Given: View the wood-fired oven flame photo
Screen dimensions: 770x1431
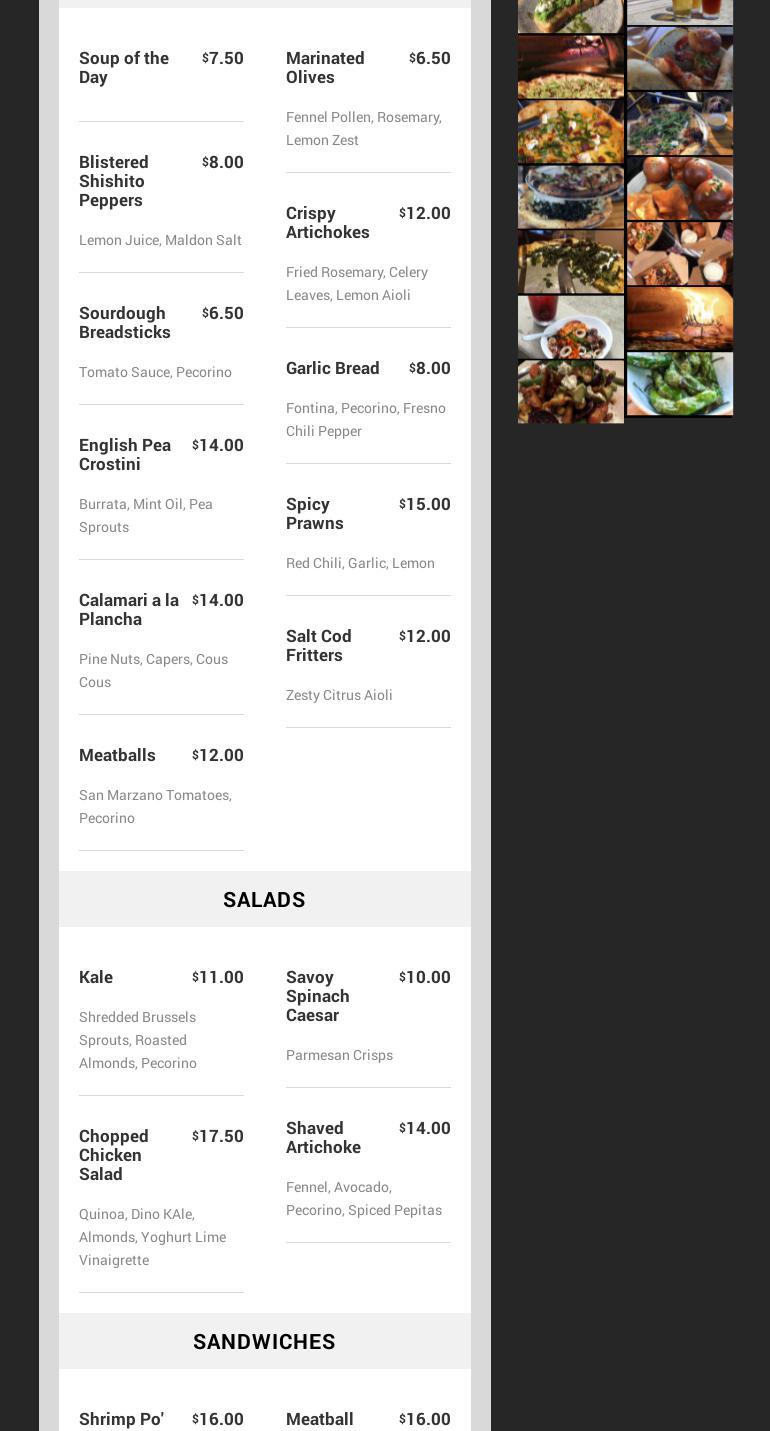Looking at the screenshot, I should (x=679, y=318).
